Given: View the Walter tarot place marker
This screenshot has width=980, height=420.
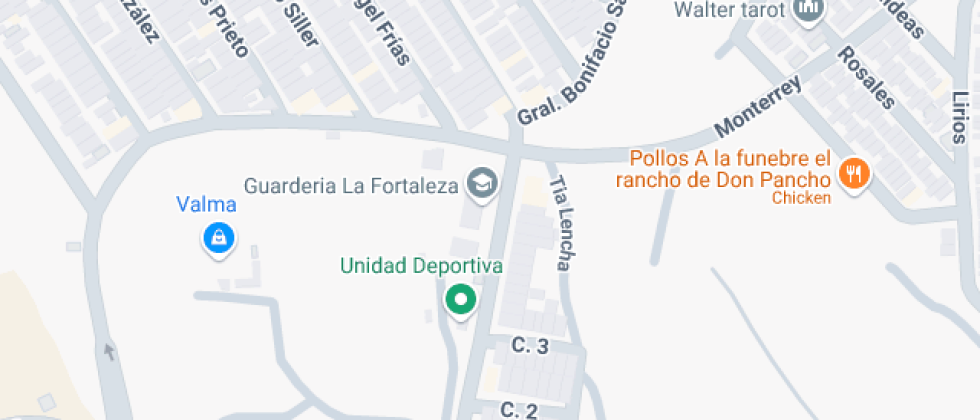Looking at the screenshot, I should (x=807, y=11).
